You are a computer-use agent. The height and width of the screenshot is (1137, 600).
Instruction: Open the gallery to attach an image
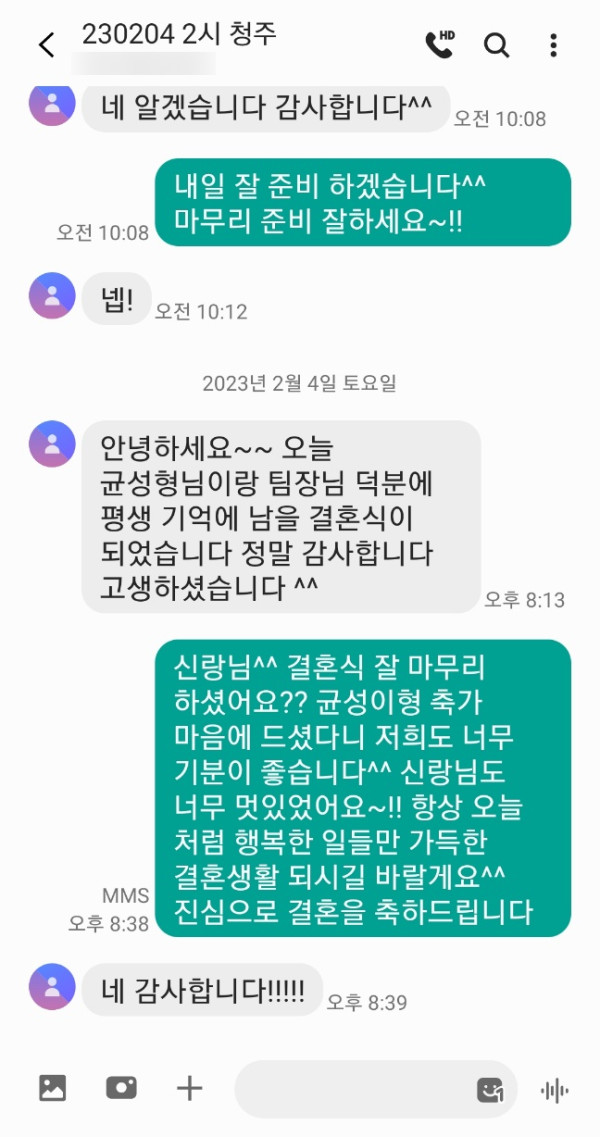click(x=52, y=1088)
